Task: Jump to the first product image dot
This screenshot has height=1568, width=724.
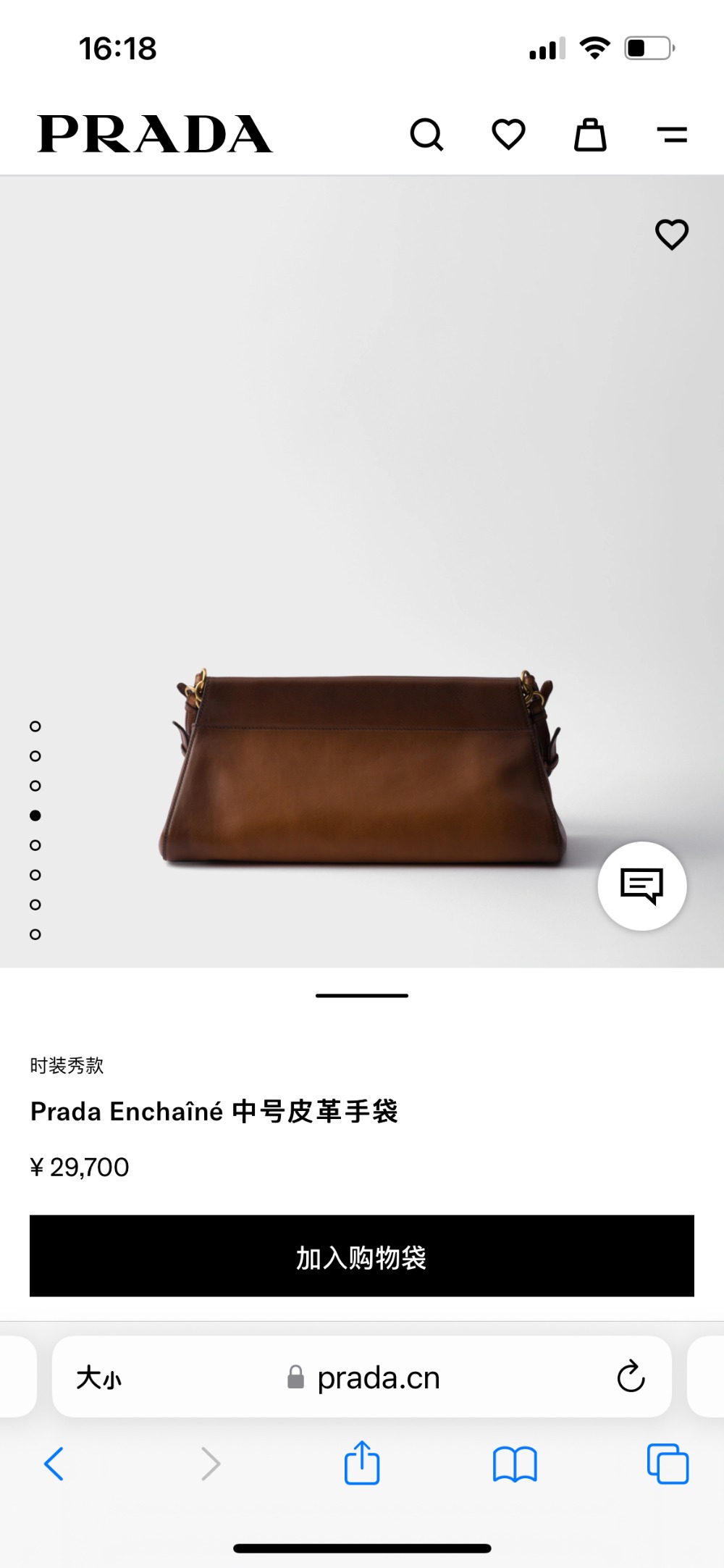Action: tap(35, 726)
